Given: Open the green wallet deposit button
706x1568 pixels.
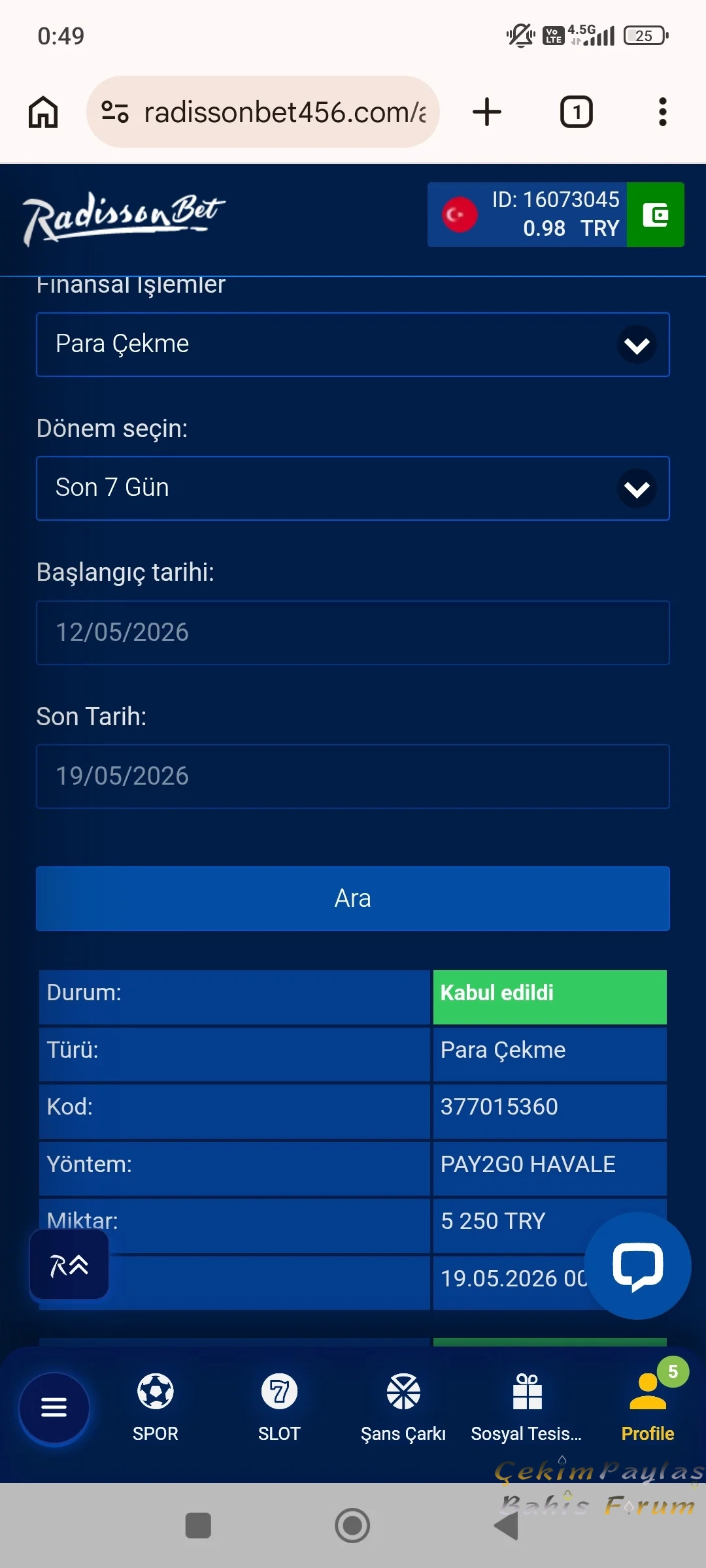Looking at the screenshot, I should click(656, 214).
